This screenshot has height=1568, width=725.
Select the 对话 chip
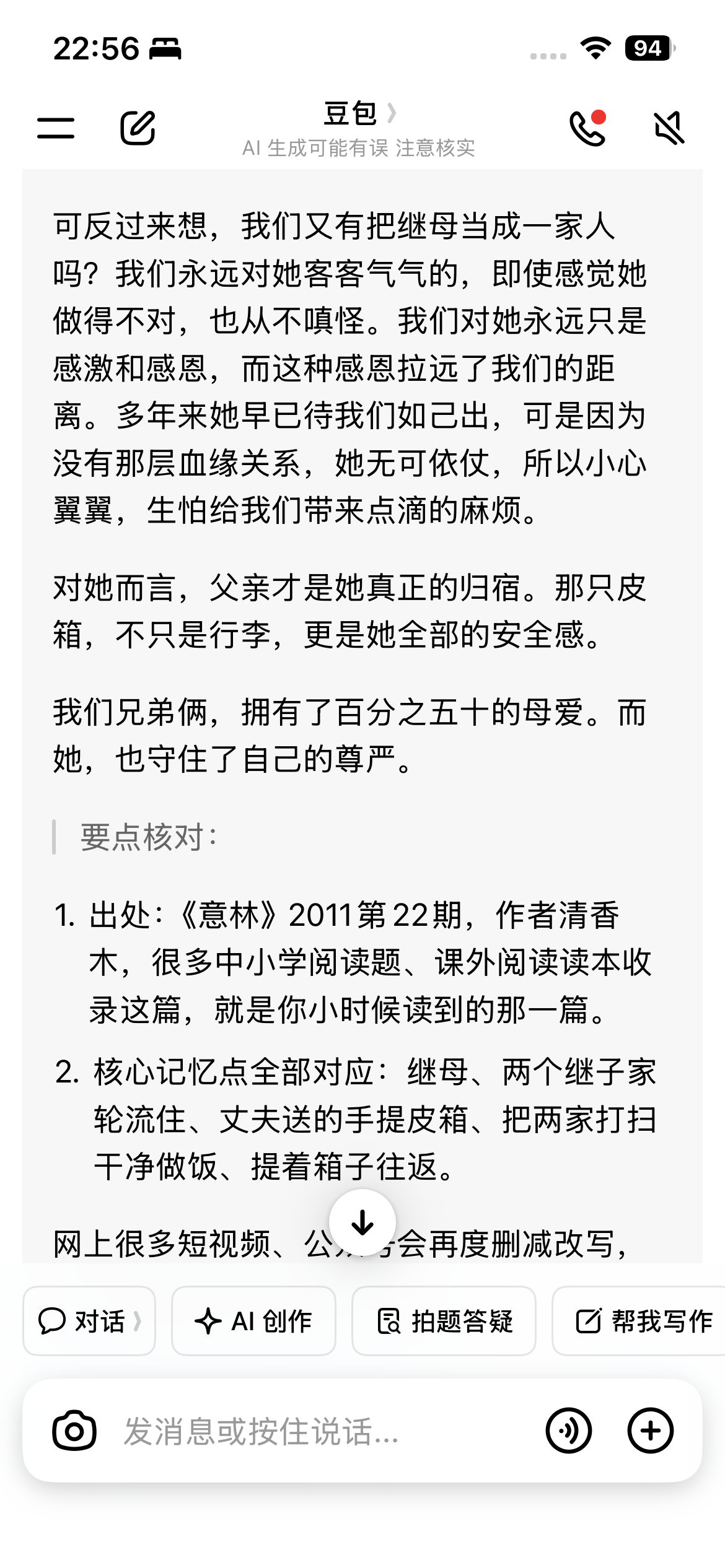(89, 1321)
